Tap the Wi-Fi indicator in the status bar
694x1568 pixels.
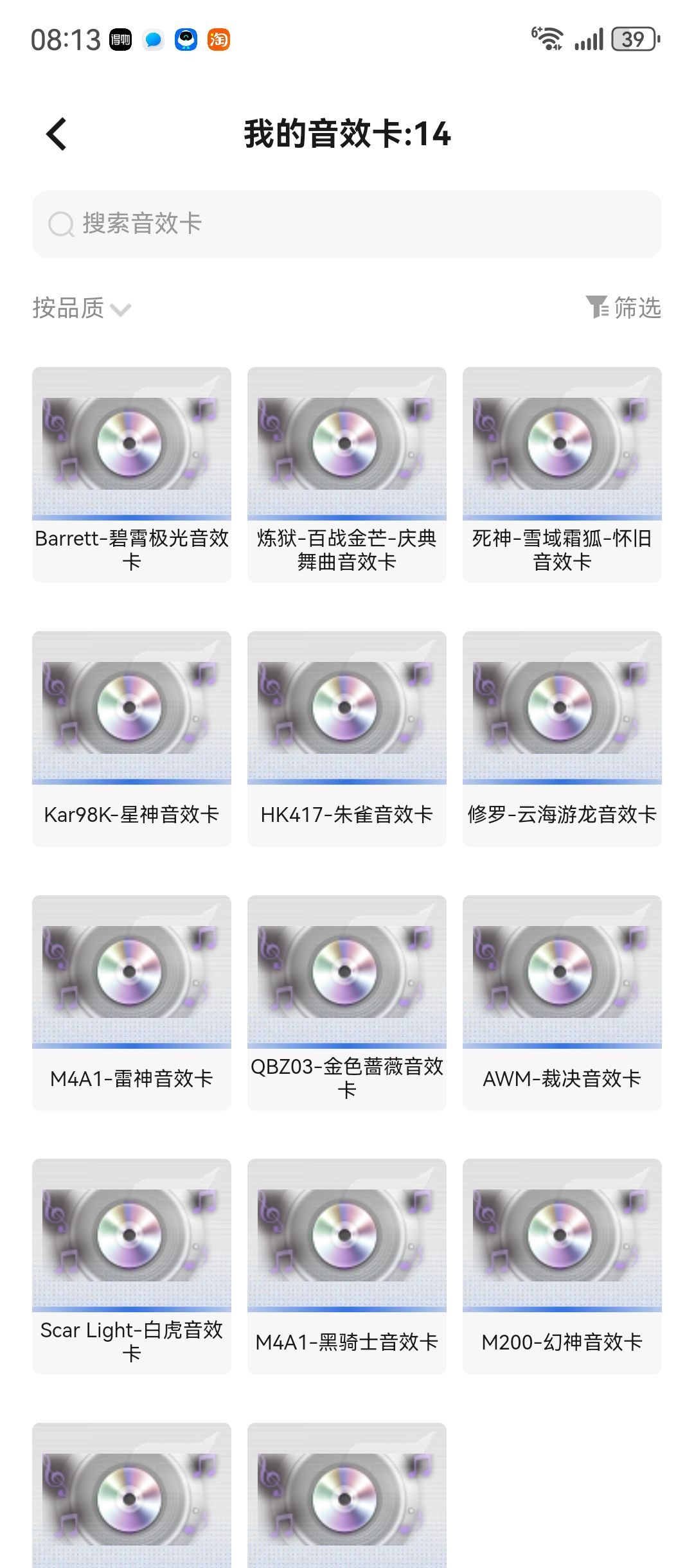tap(547, 37)
